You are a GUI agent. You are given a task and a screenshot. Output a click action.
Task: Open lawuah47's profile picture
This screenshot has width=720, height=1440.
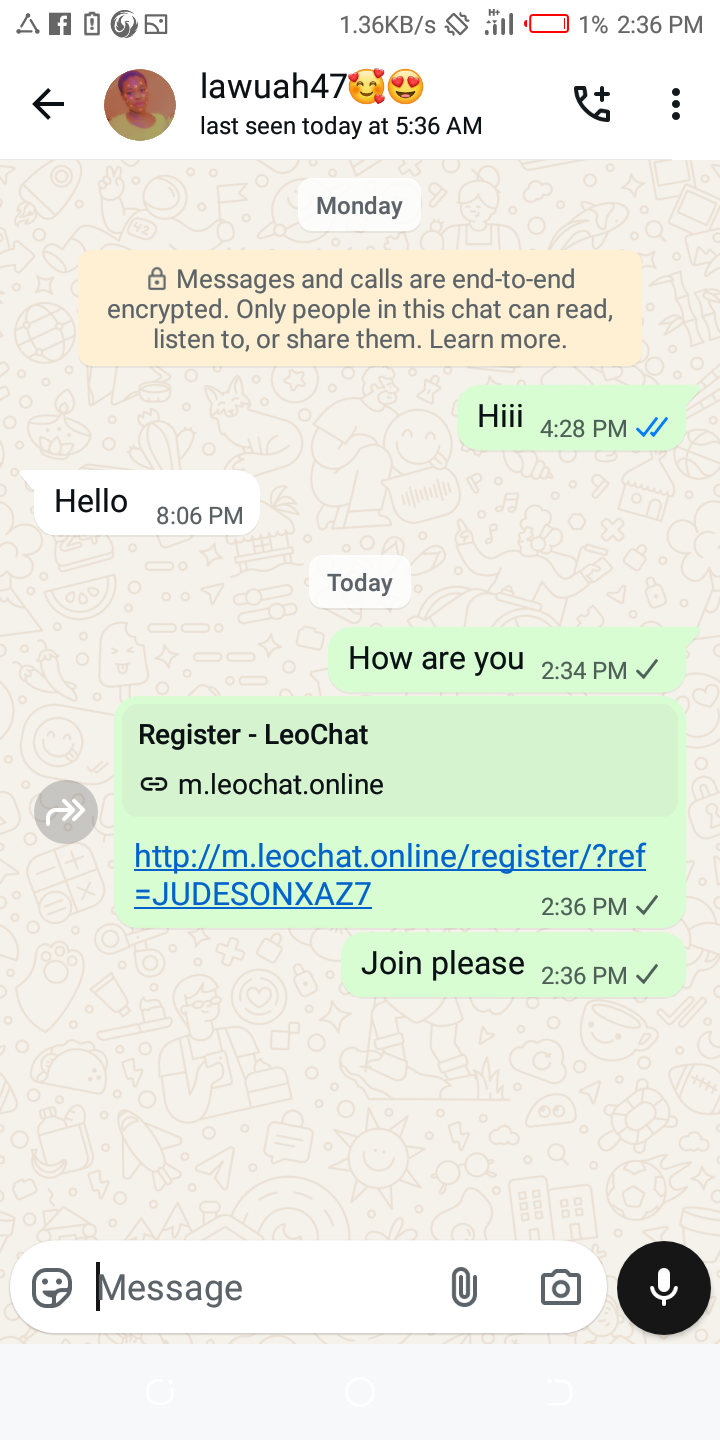(140, 105)
